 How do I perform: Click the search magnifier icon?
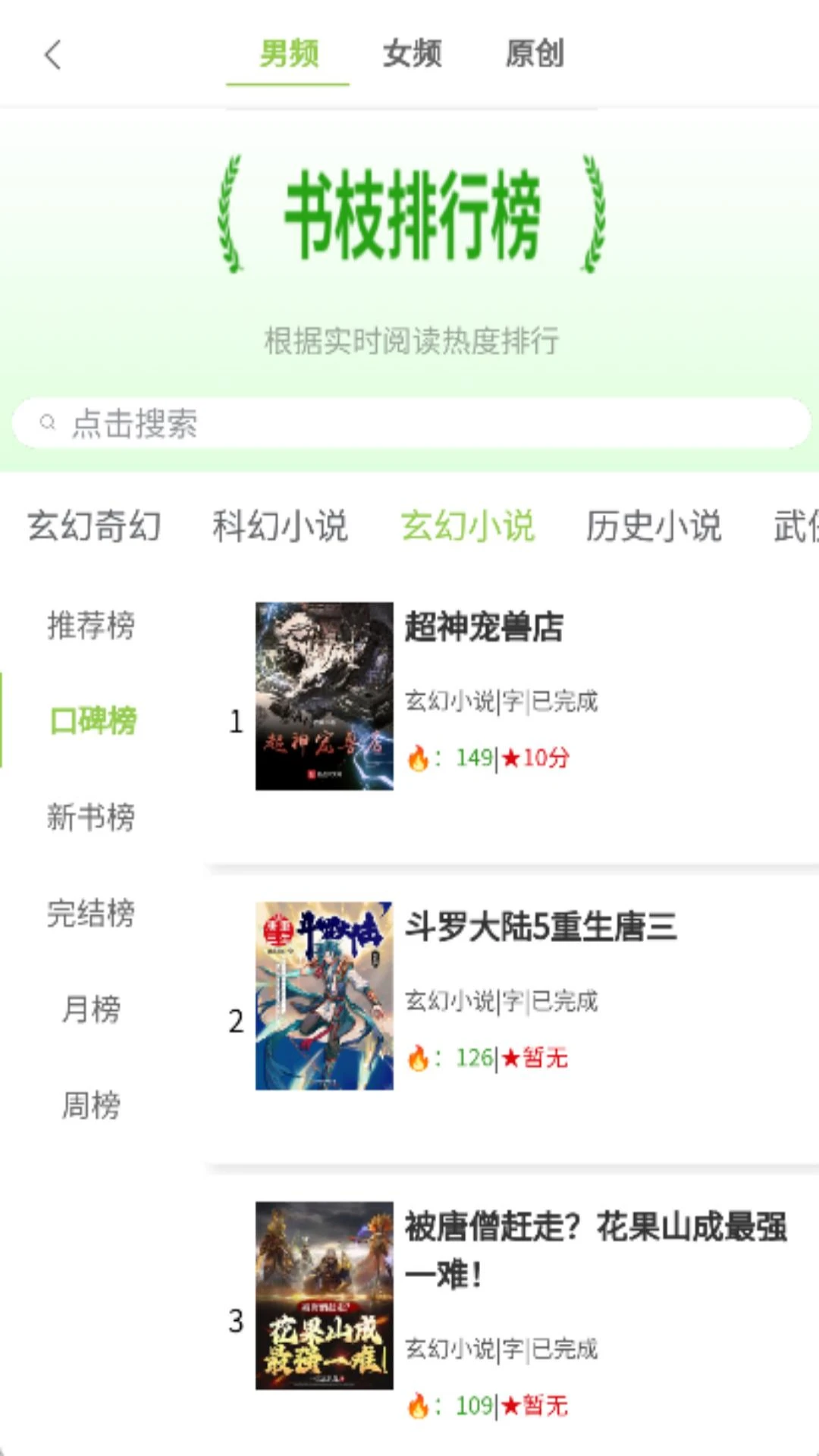tap(47, 422)
